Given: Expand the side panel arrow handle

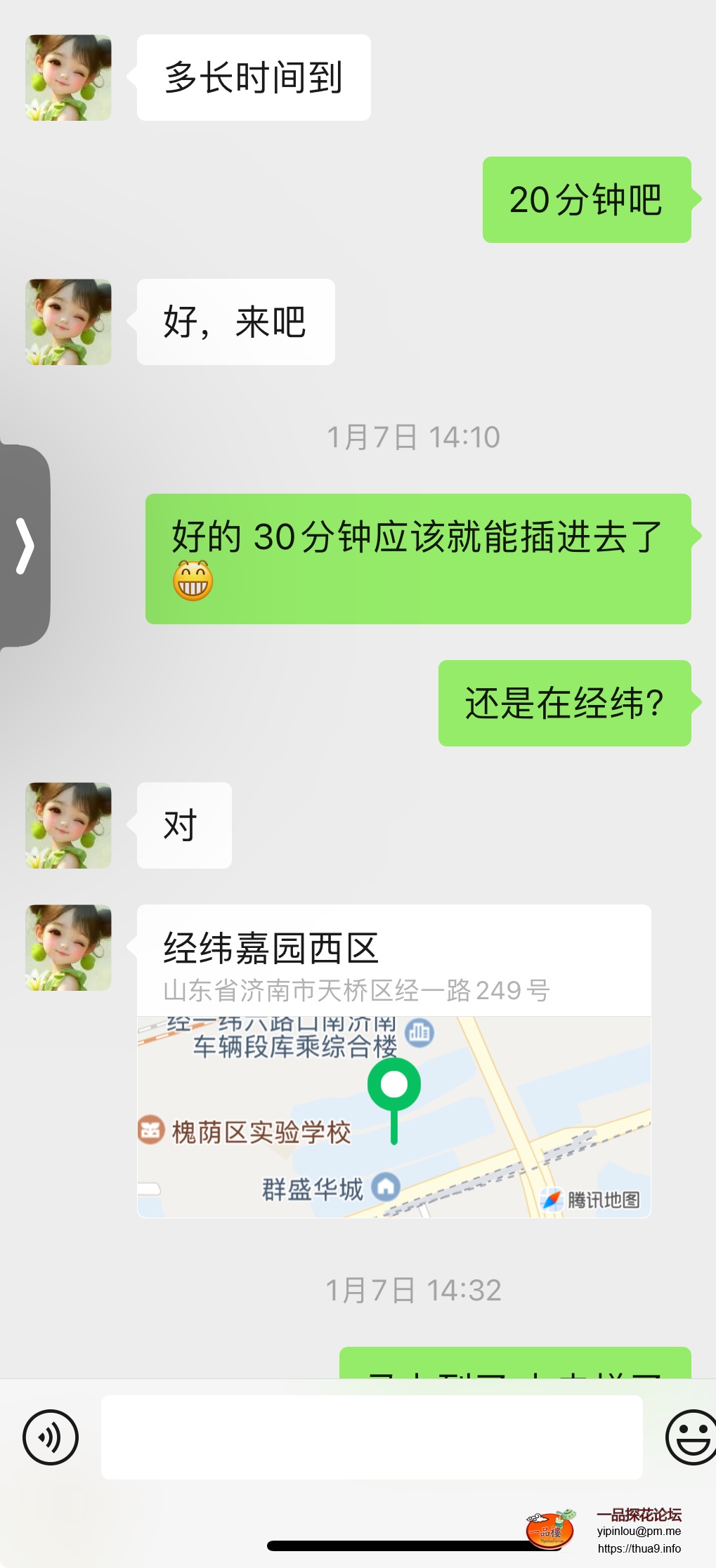Looking at the screenshot, I should 25,546.
